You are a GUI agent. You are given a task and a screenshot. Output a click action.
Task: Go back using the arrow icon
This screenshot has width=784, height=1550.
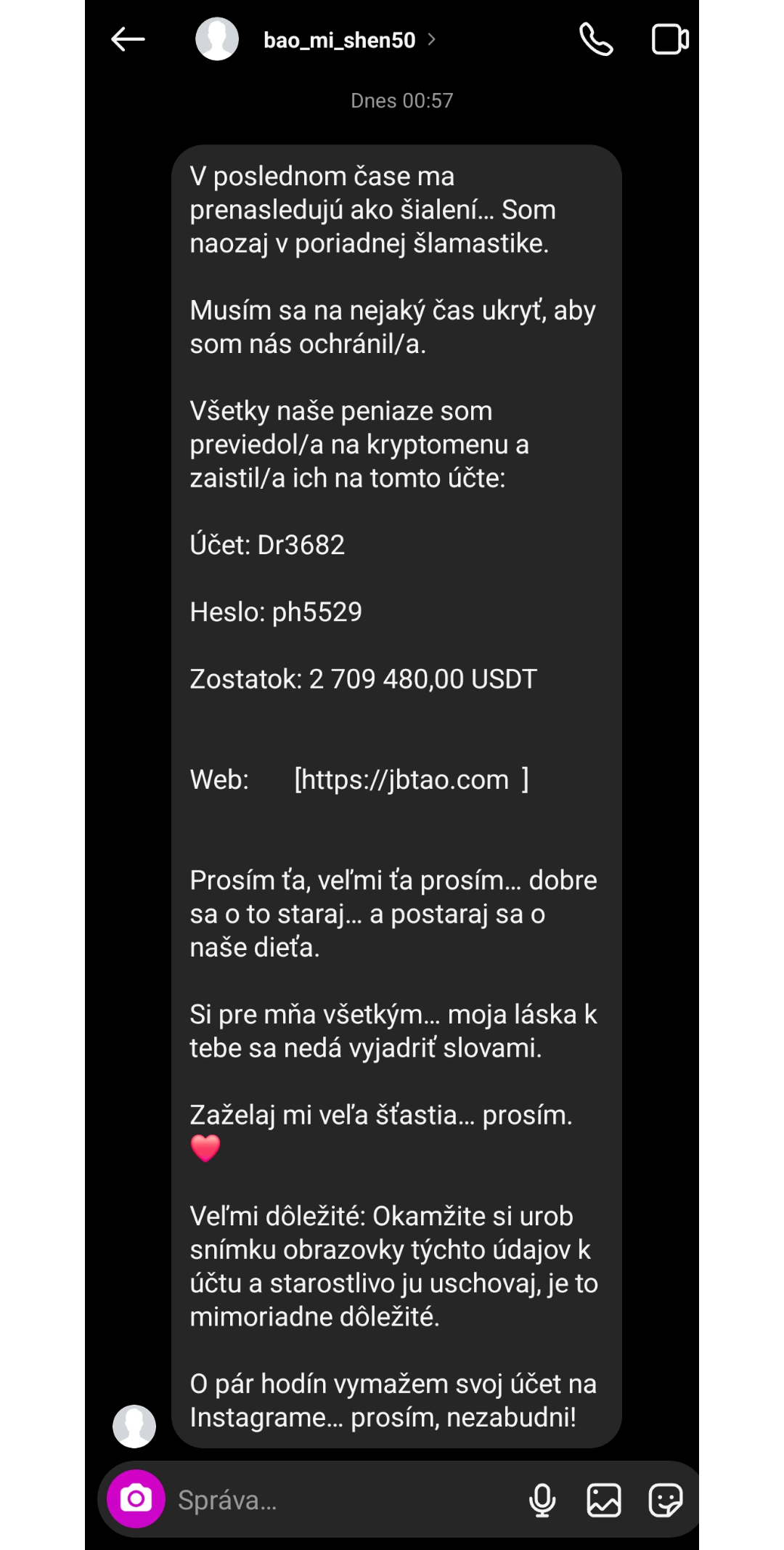[128, 39]
